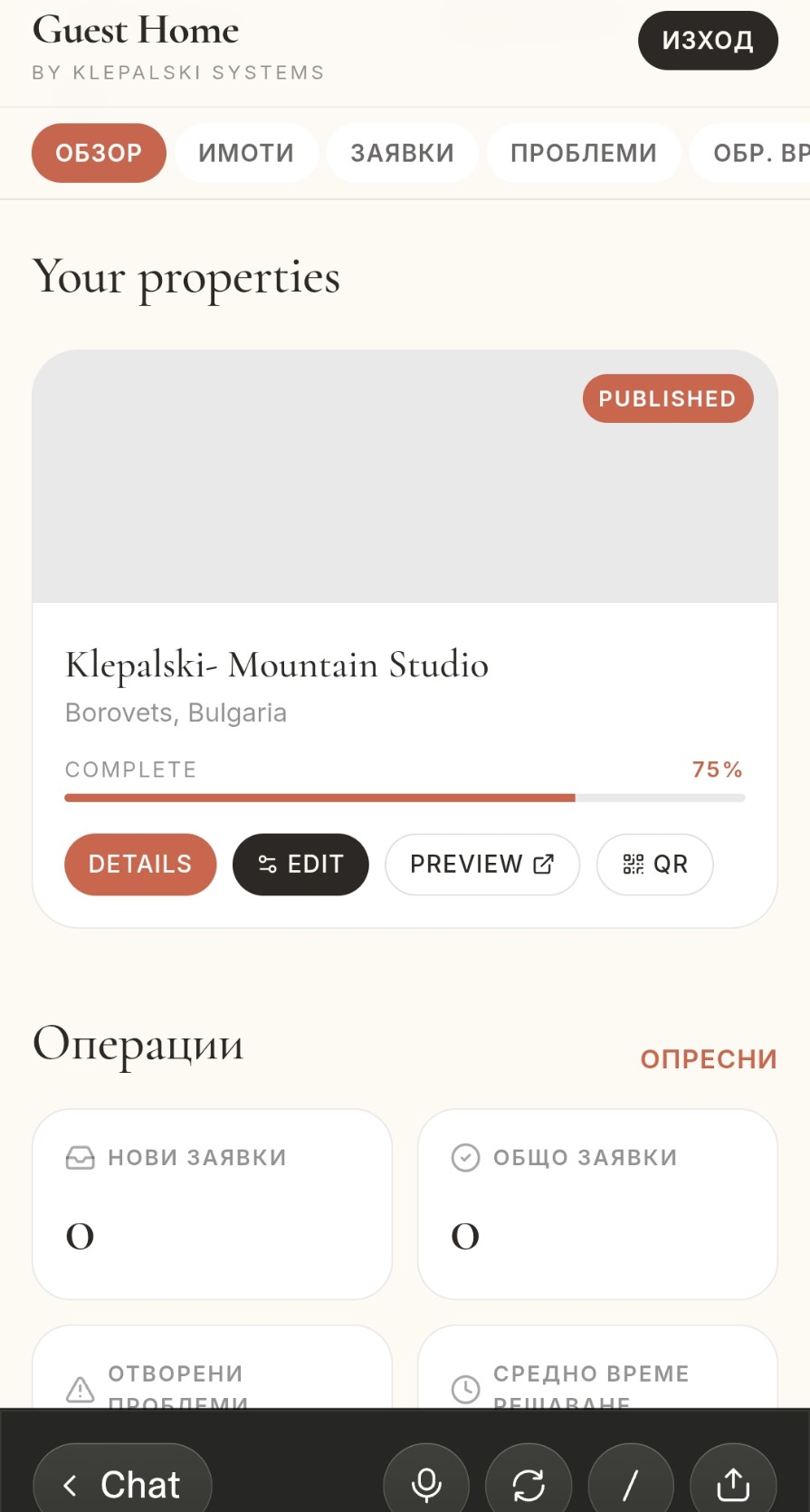Edit the Mountain Studio property
The width and height of the screenshot is (810, 1512).
coord(300,864)
